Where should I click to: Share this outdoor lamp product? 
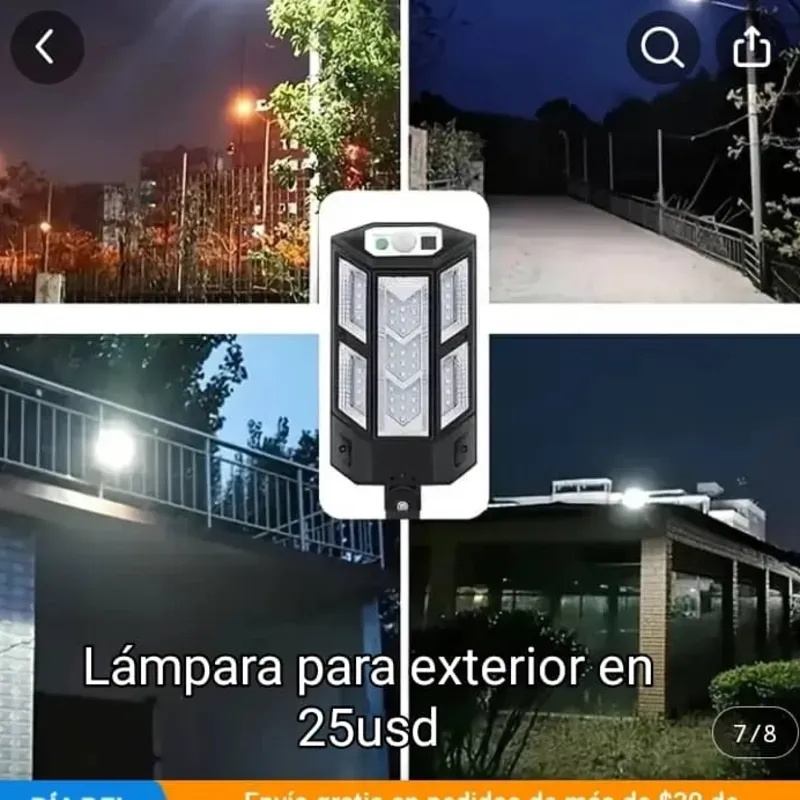(x=751, y=47)
